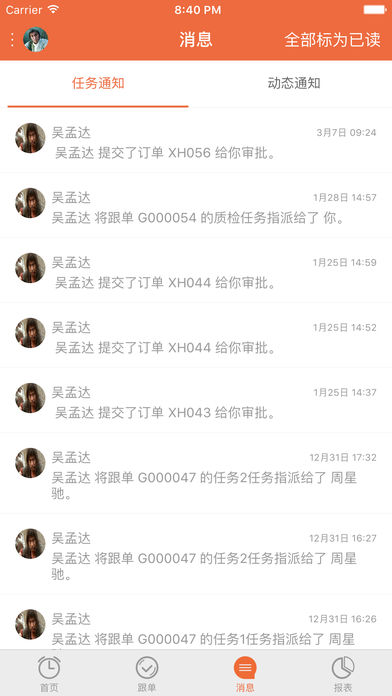The width and height of the screenshot is (392, 696).
Task: Switch to the 动态通知 tab
Action: [x=294, y=83]
